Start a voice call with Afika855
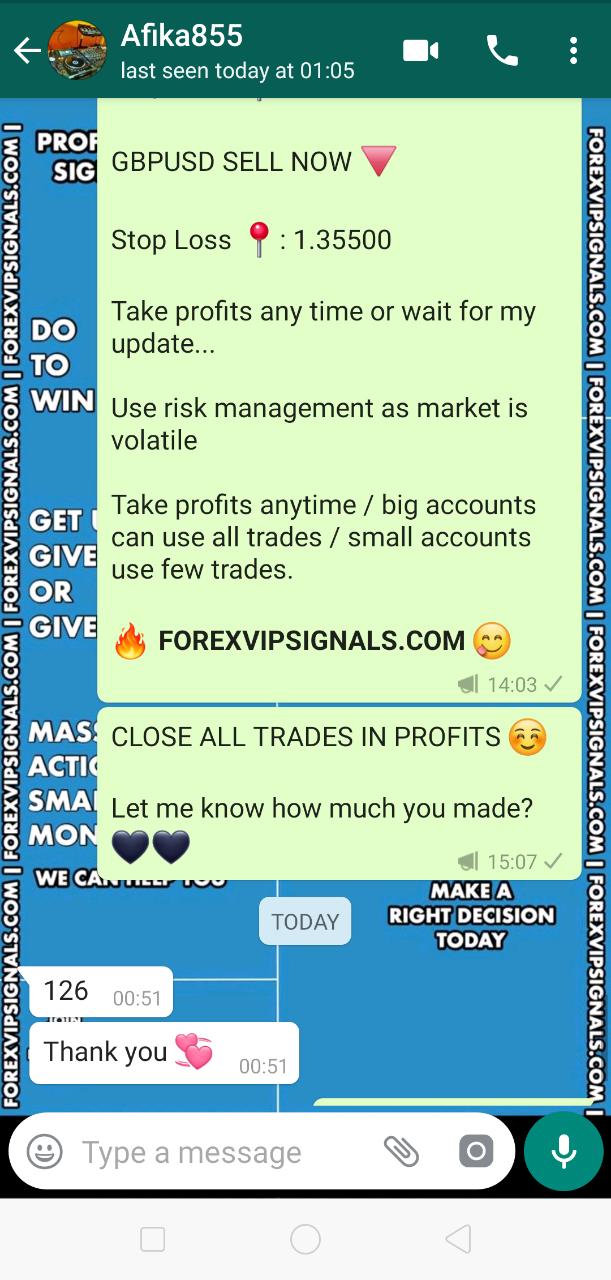Viewport: 611px width, 1280px height. pyautogui.click(x=501, y=51)
